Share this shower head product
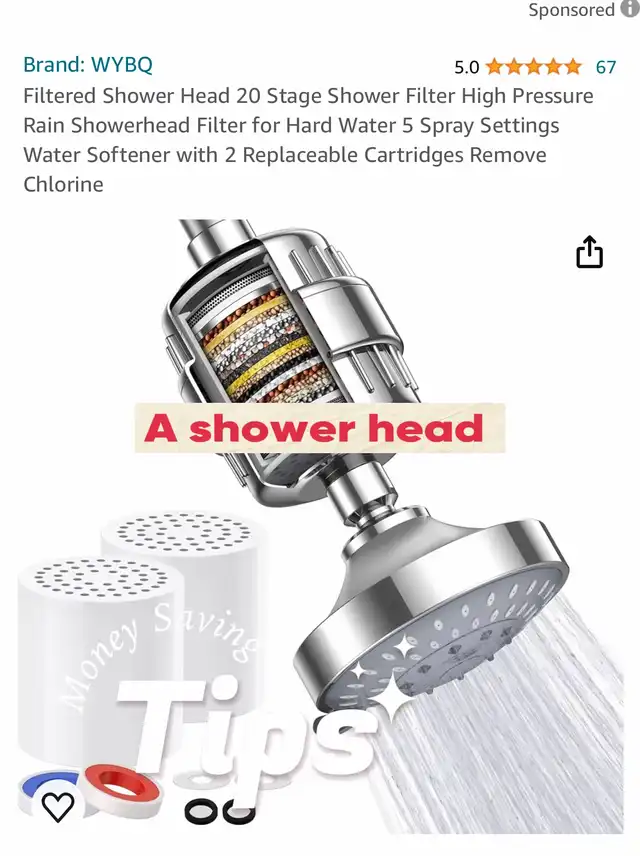Image resolution: width=640 pixels, height=856 pixels. pyautogui.click(x=590, y=253)
